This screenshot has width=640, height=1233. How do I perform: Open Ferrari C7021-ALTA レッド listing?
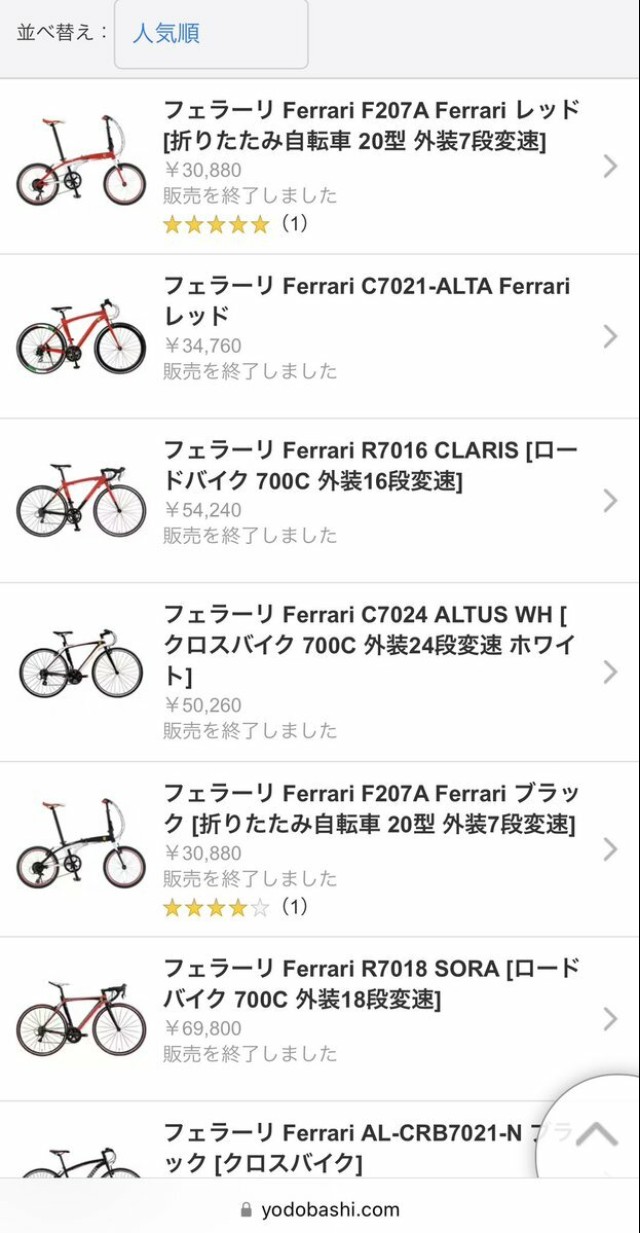pyautogui.click(x=320, y=337)
